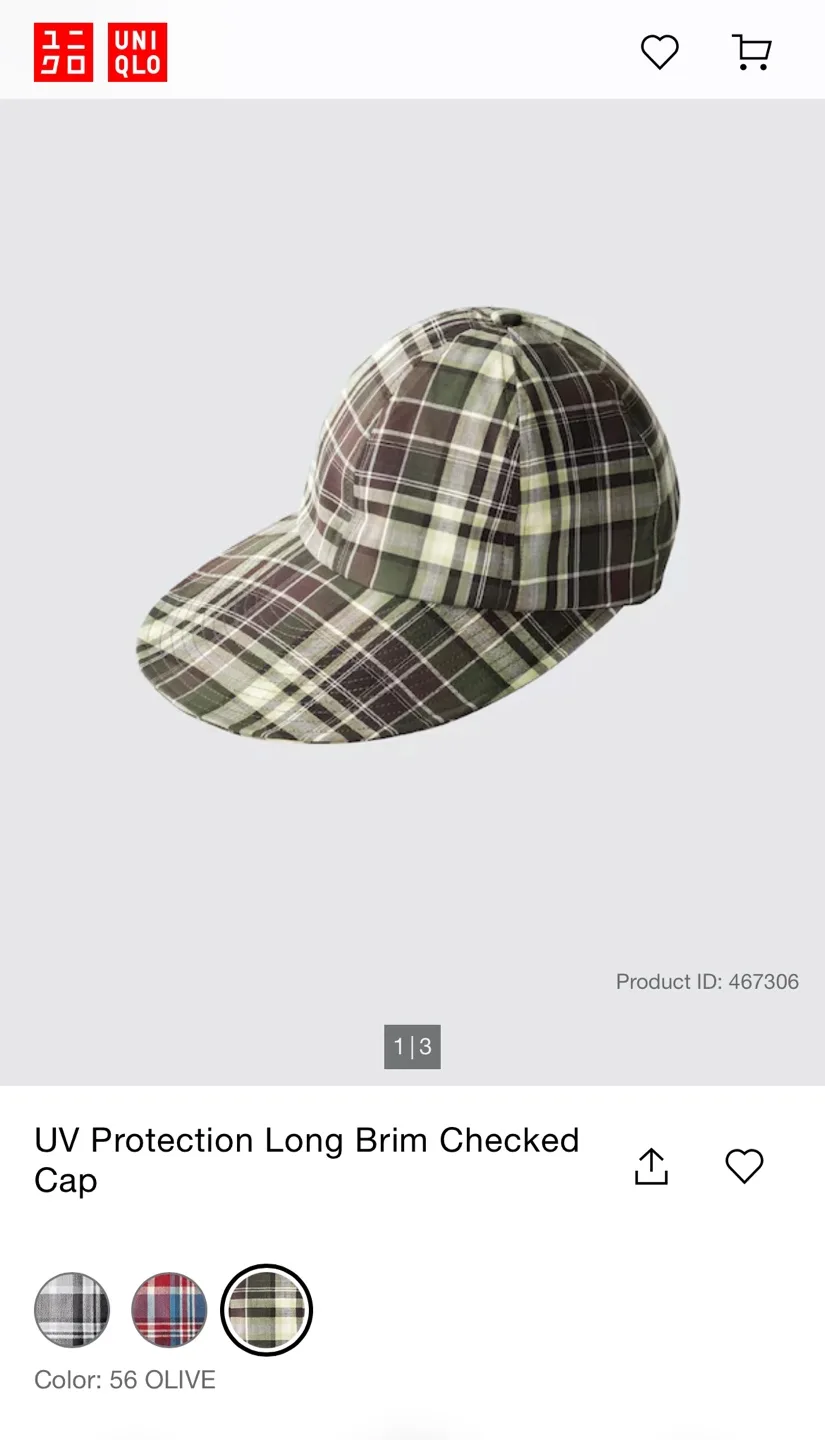
Task: Open the product title link
Action: (307, 1160)
